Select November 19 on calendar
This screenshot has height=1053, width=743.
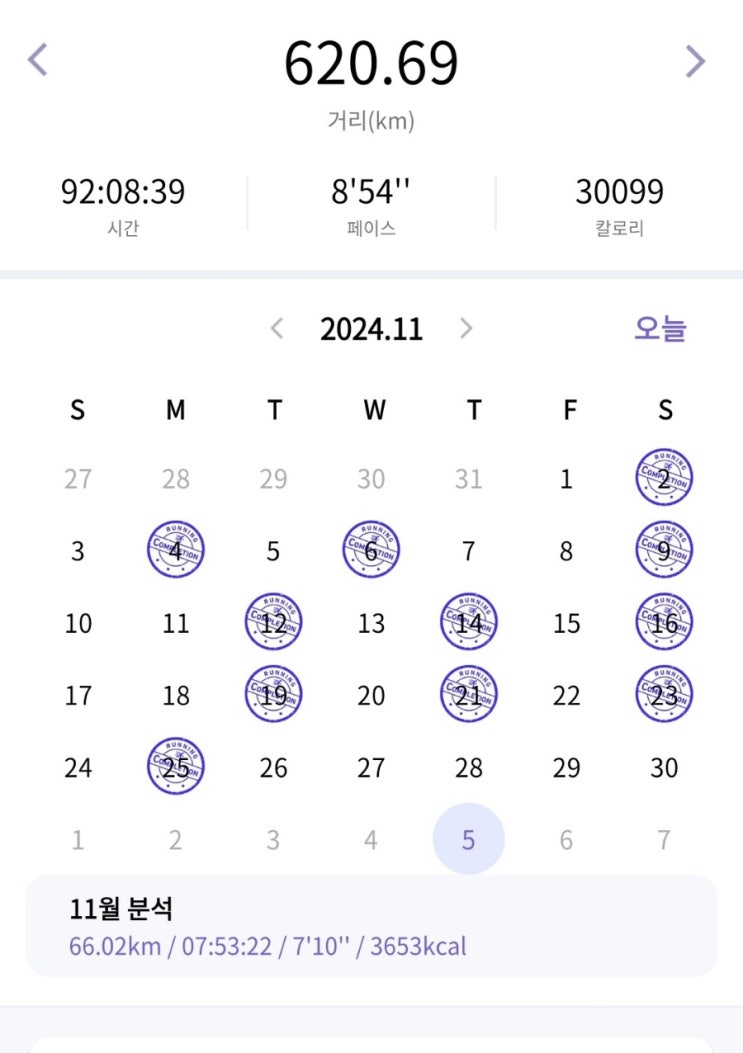click(273, 694)
